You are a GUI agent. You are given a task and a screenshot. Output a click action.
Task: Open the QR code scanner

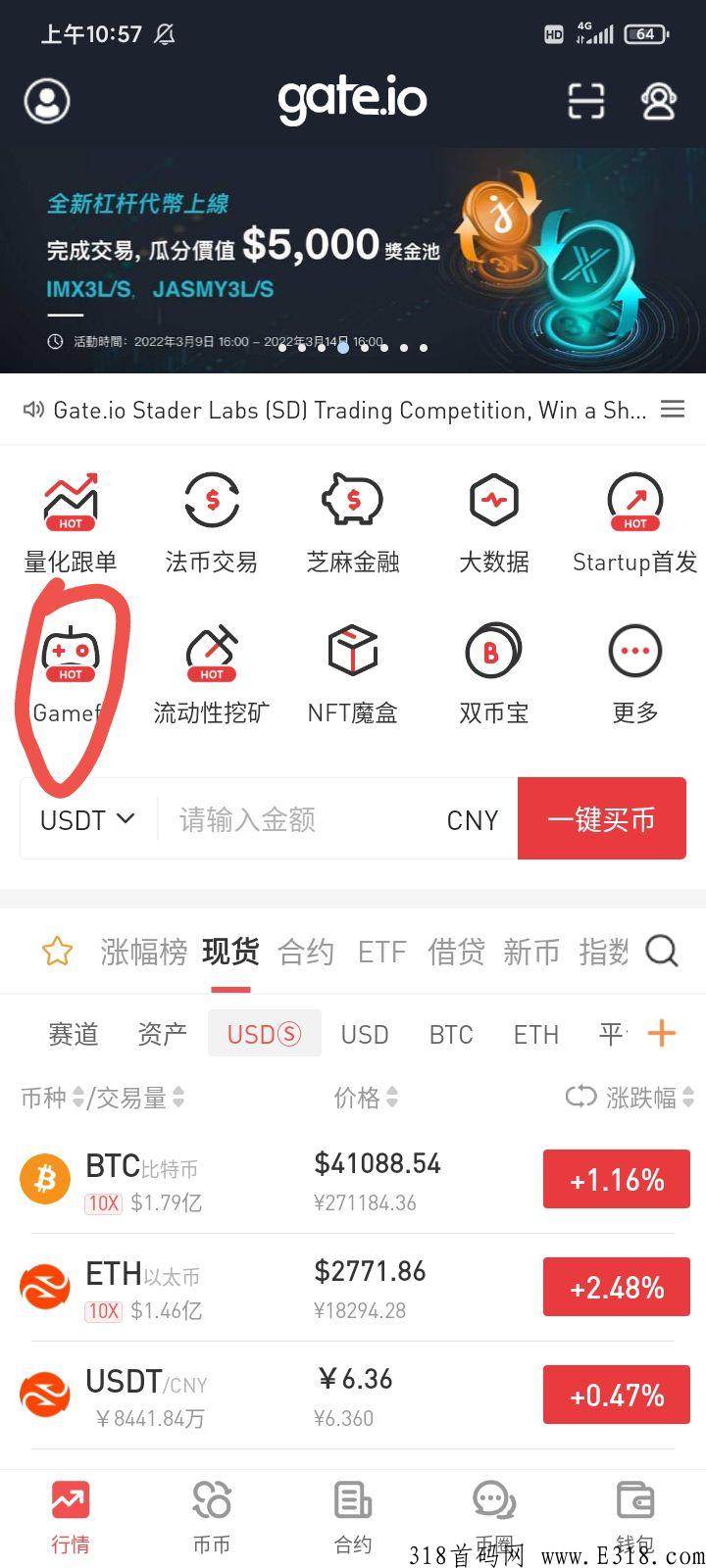coord(585,100)
